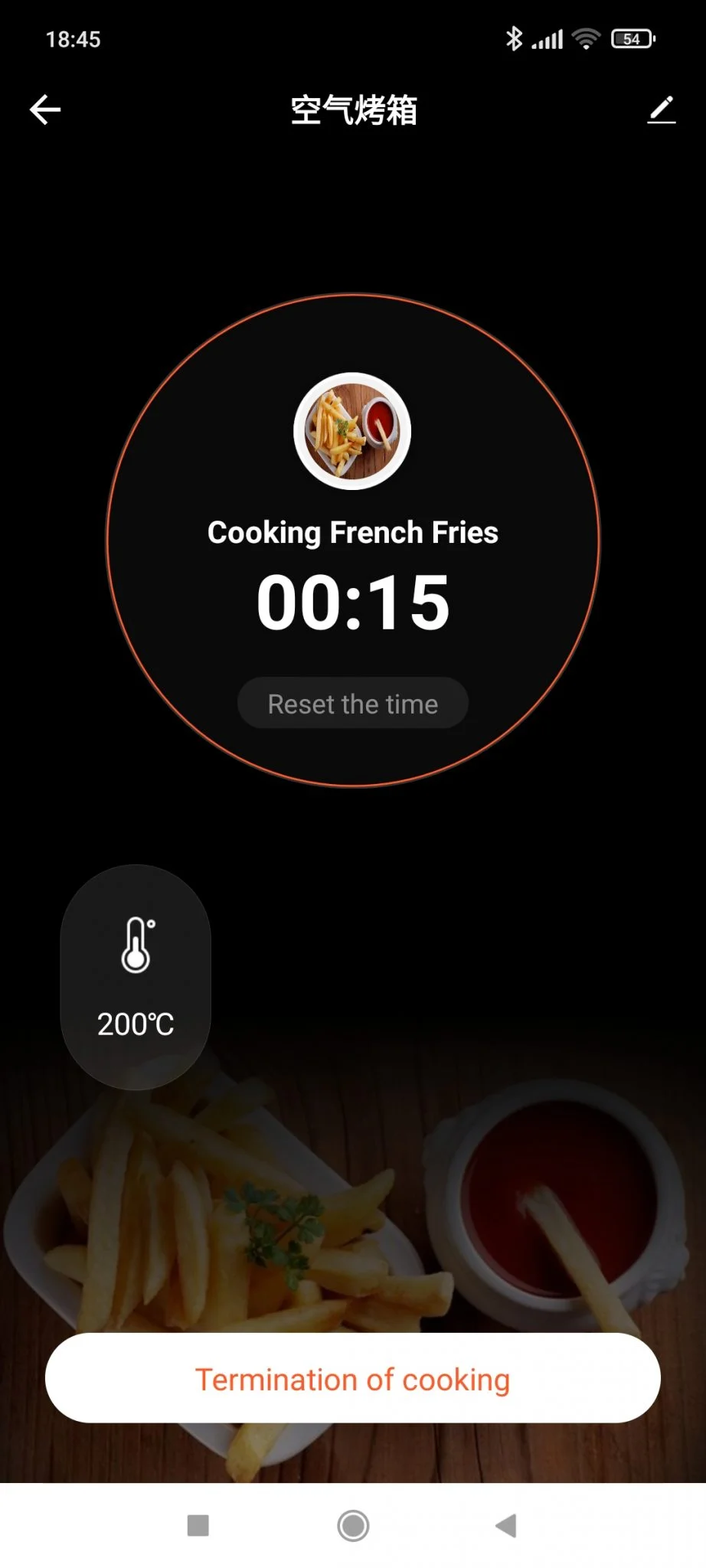
Task: Open the 200°C temperature setting
Action: pyautogui.click(x=136, y=978)
